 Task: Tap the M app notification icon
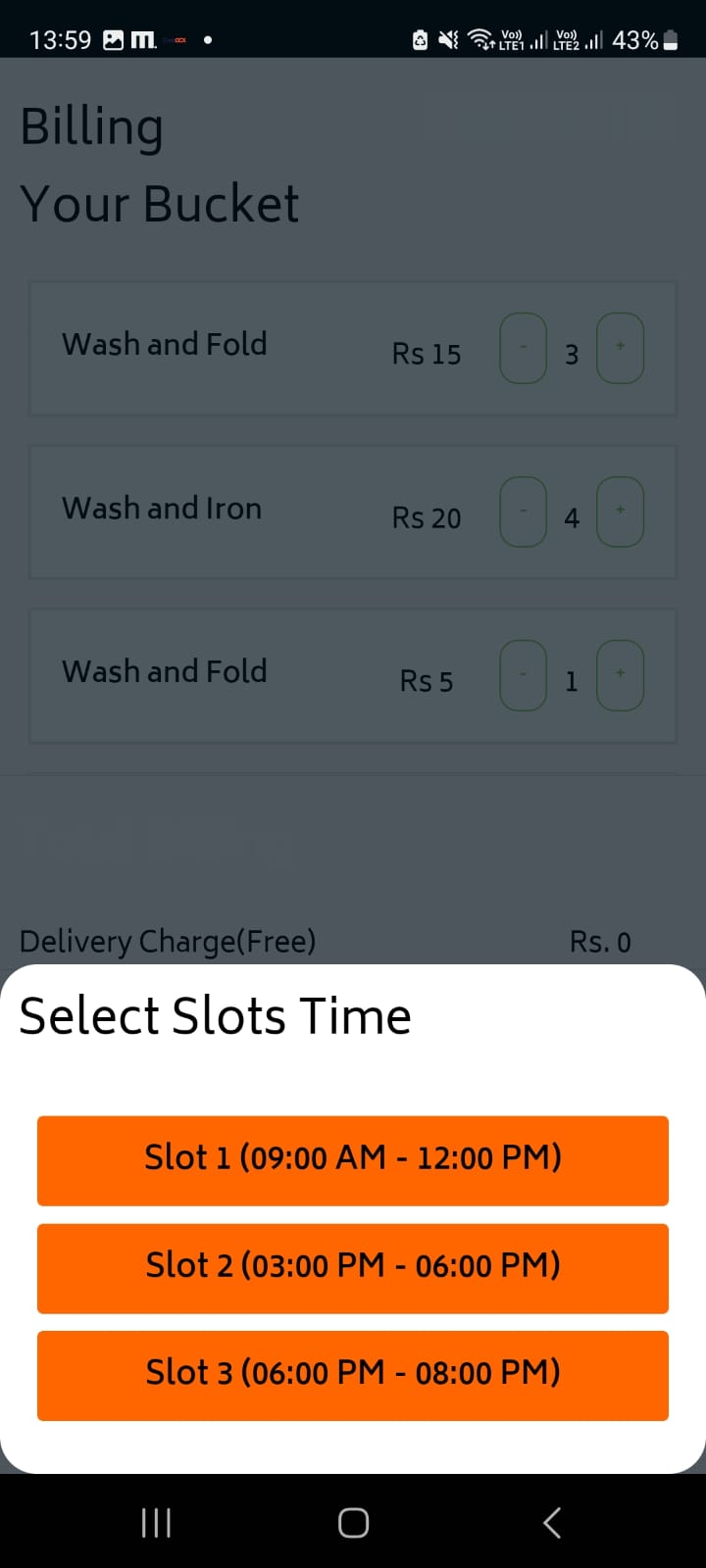(x=142, y=39)
